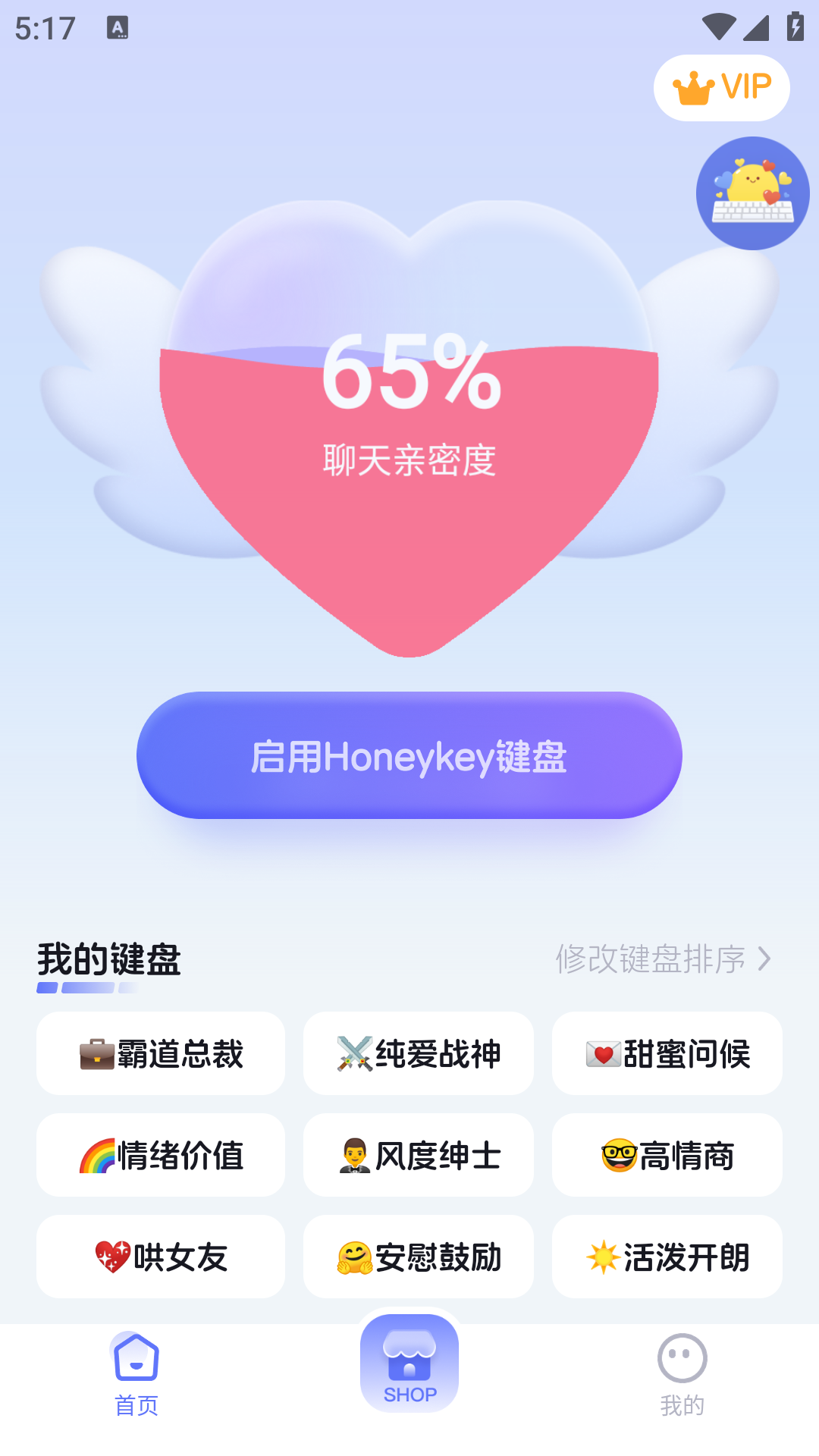The width and height of the screenshot is (819, 1456).
Task: Open the 哄女友 keyboard style
Action: click(161, 1257)
